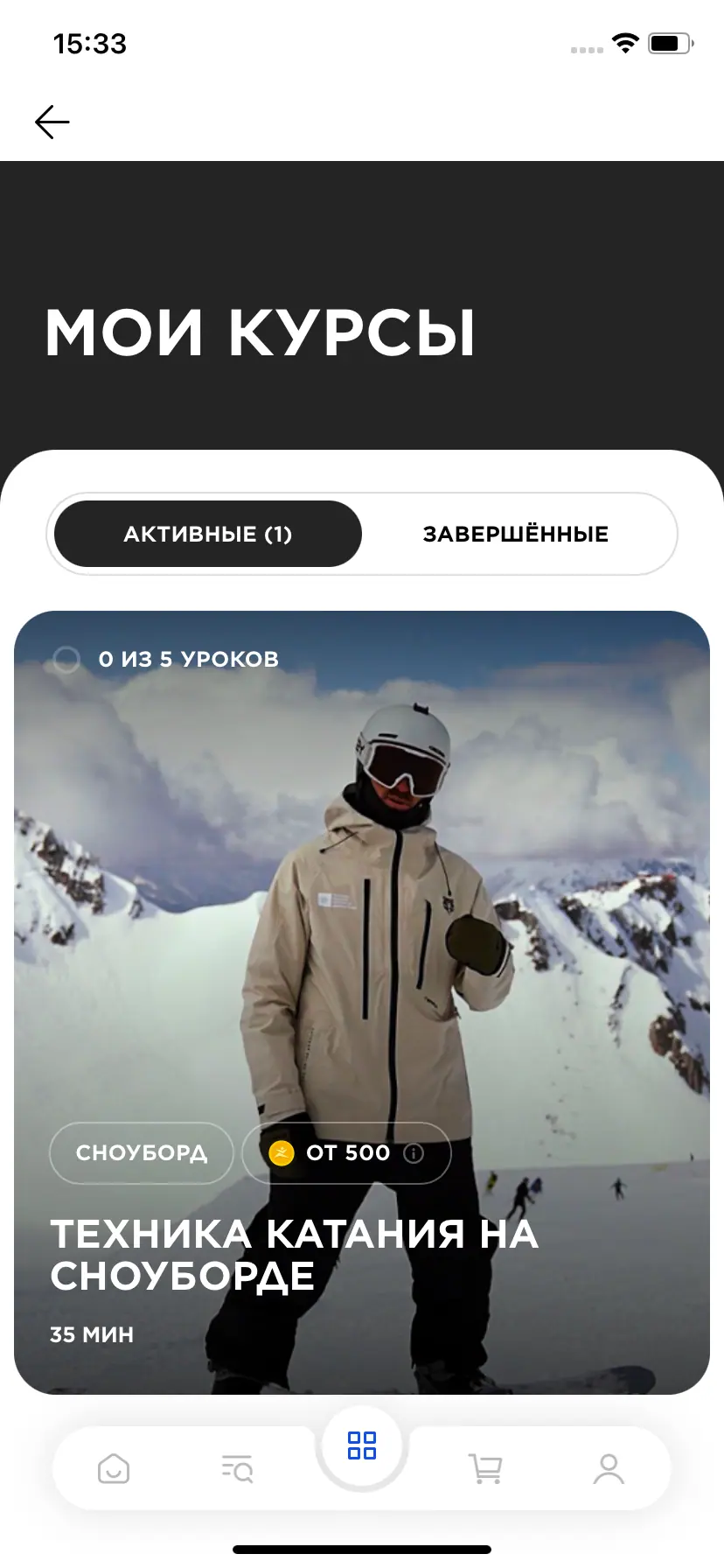This screenshot has width=724, height=1568.
Task: Tap the Сноуборд category chip
Action: tap(142, 1153)
